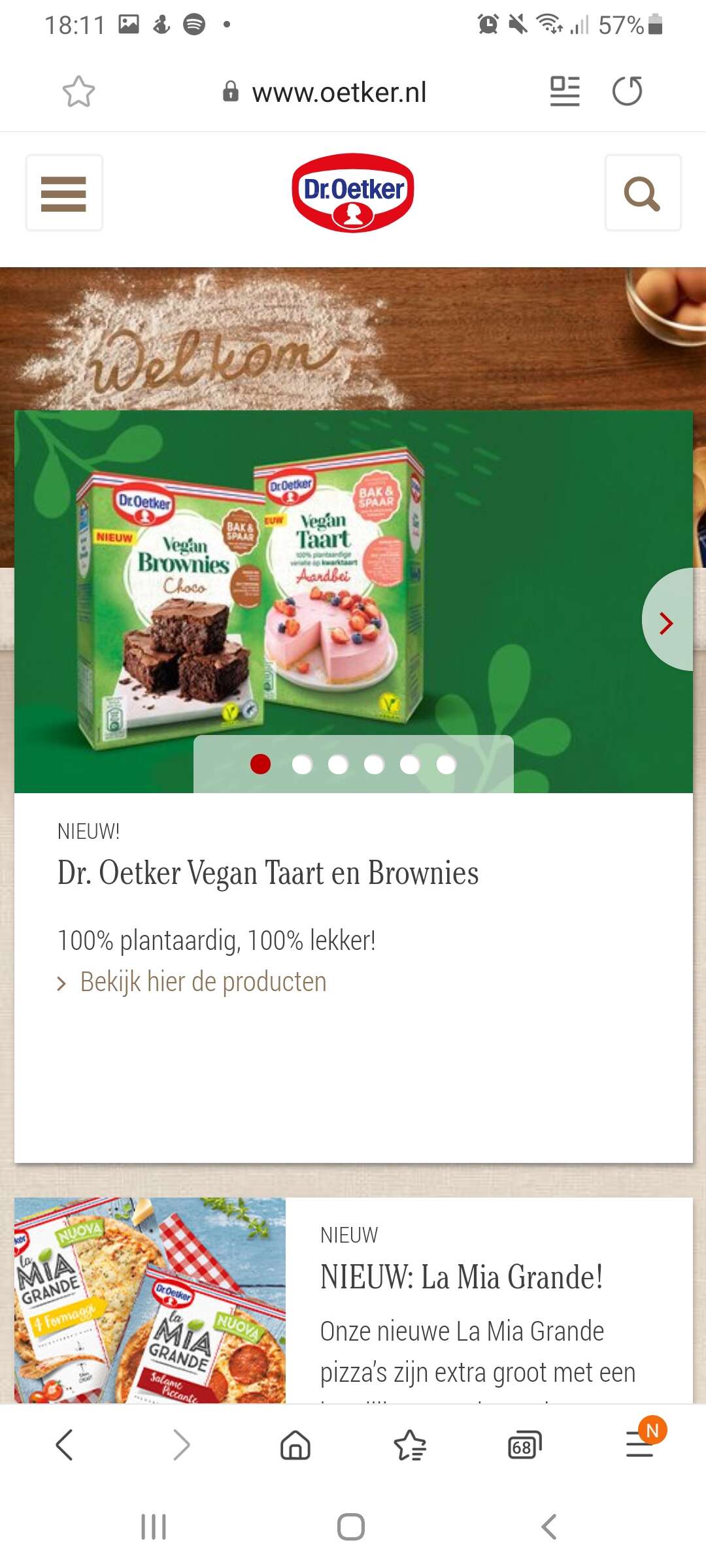
Task: Jump to the last carousel dot
Action: click(446, 764)
